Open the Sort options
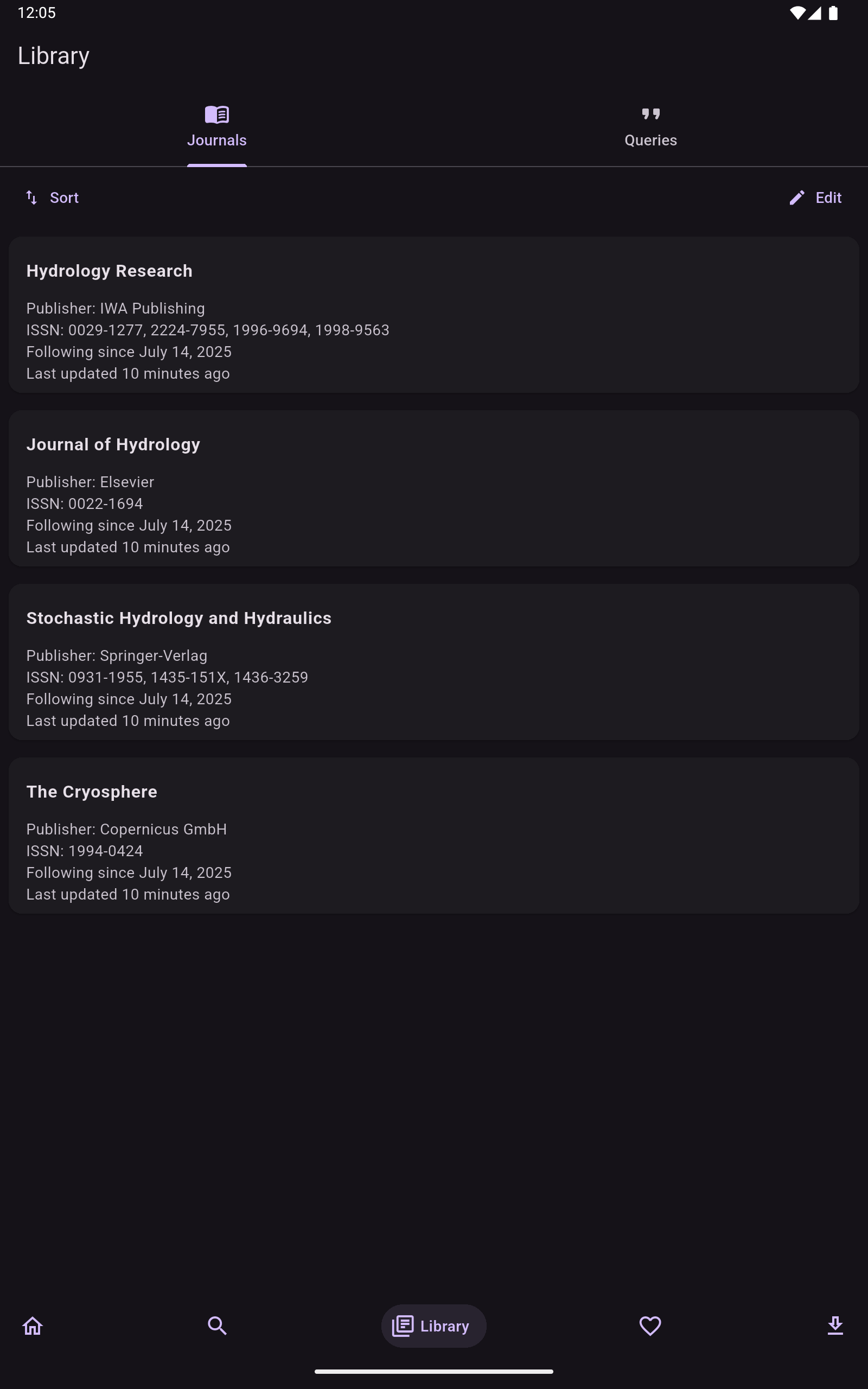The height and width of the screenshot is (1389, 868). click(52, 198)
